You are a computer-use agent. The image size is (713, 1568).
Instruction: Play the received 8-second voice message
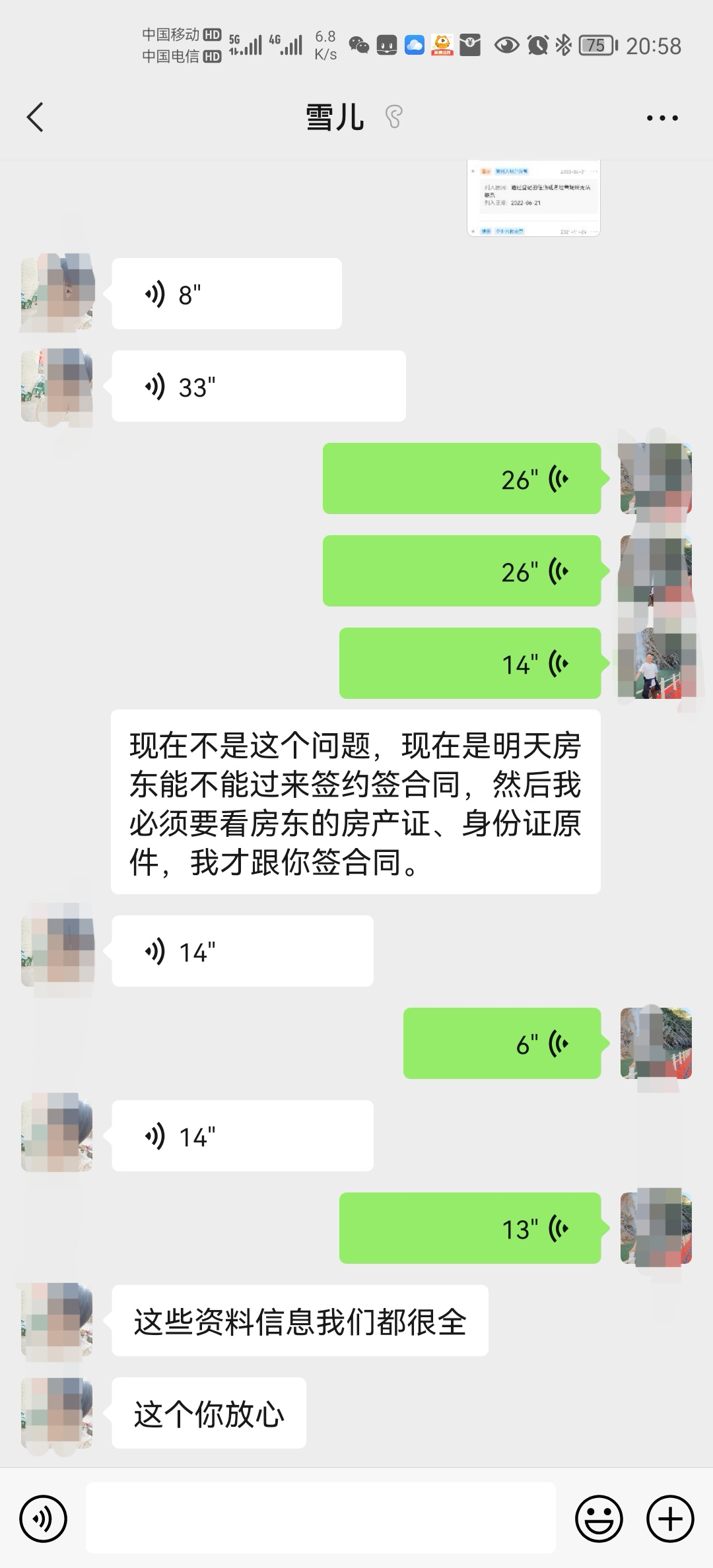(226, 294)
